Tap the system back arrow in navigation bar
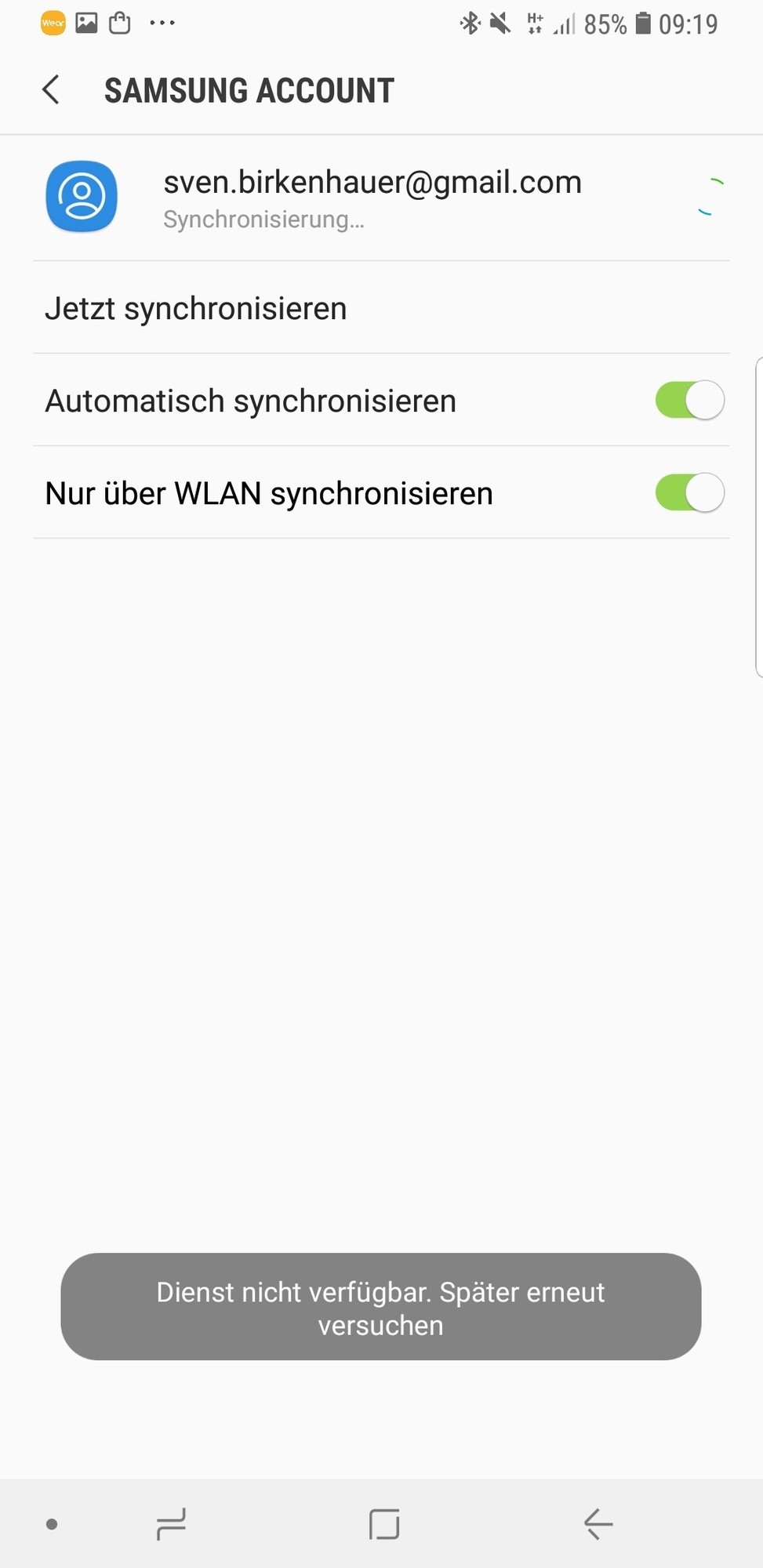This screenshot has width=763, height=1568. pos(598,1524)
